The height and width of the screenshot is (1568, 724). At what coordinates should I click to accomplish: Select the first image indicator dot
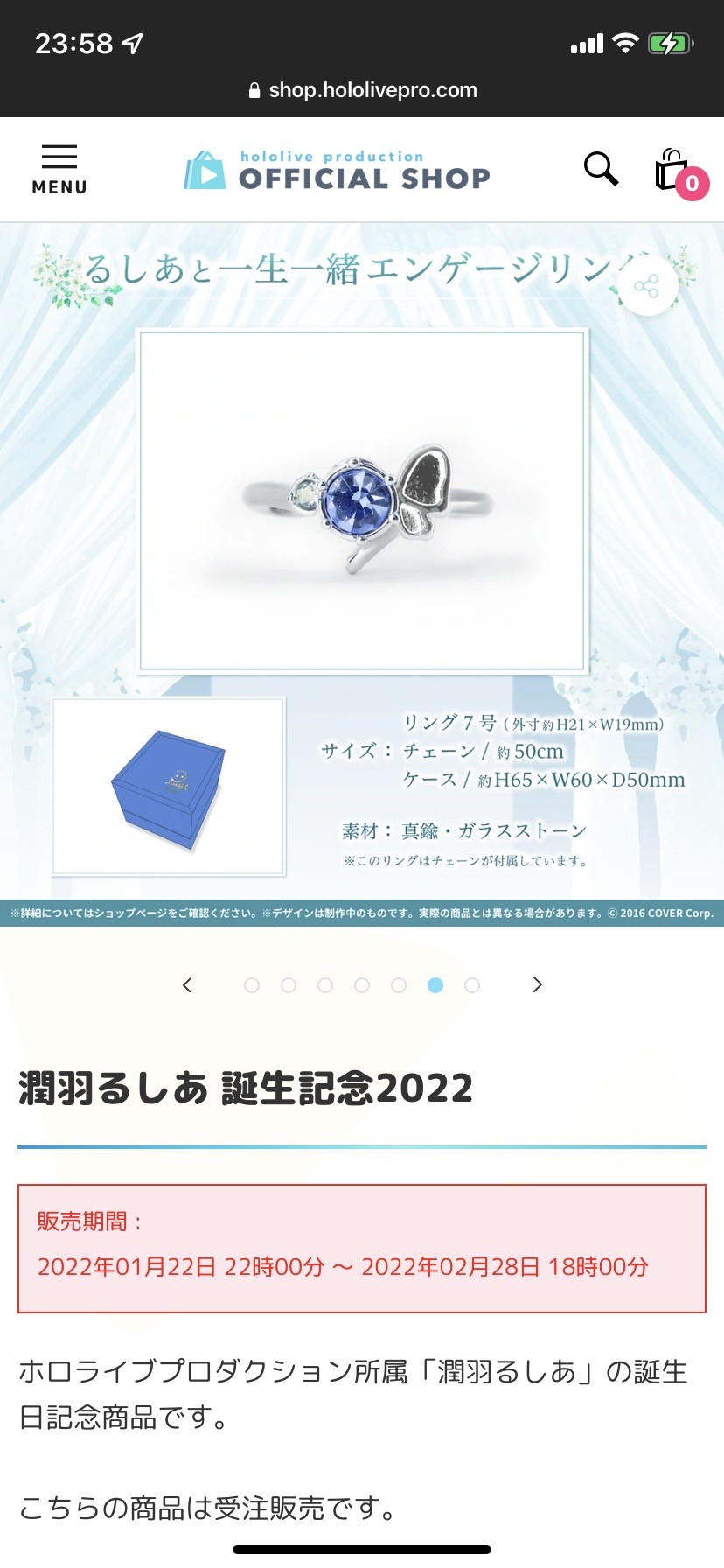tap(252, 985)
